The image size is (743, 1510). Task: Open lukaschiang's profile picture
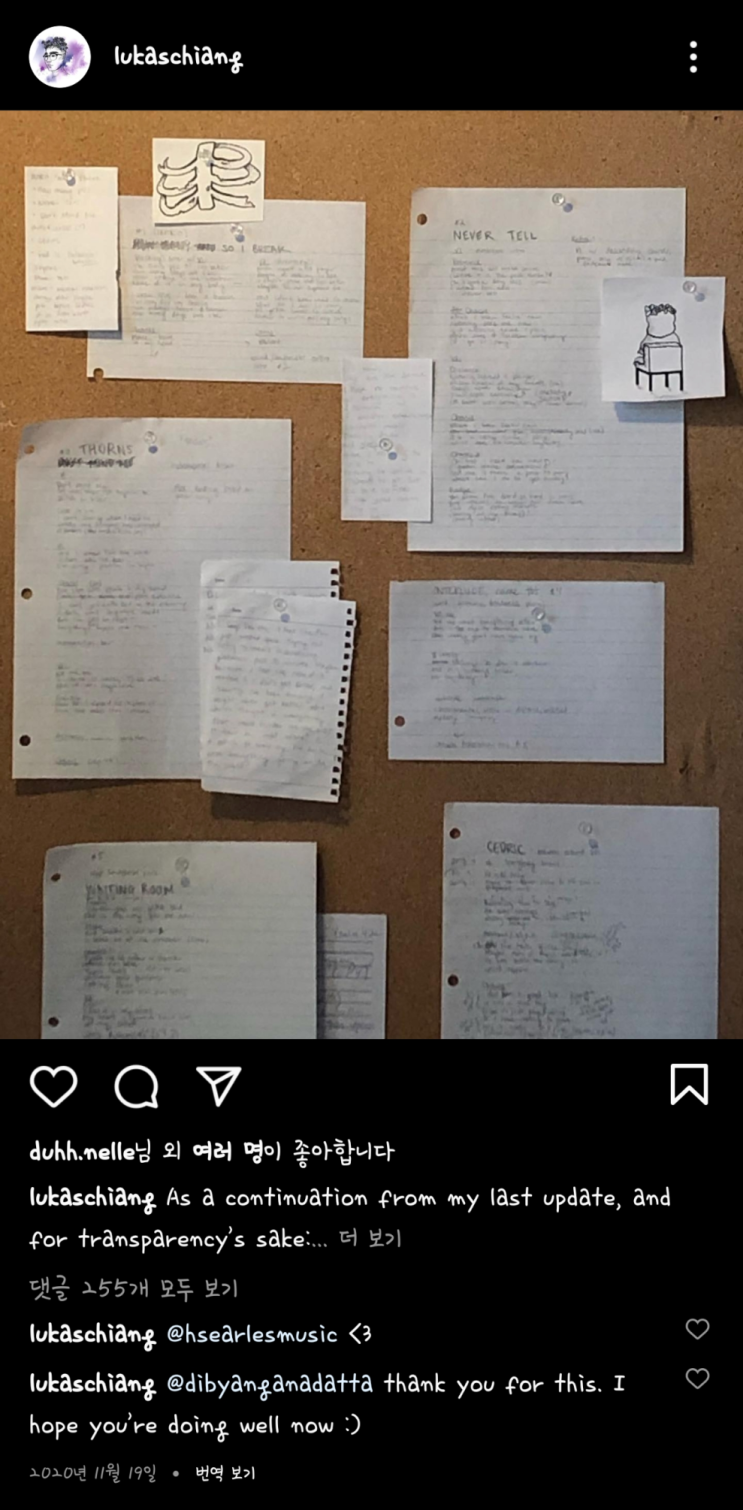tap(60, 57)
